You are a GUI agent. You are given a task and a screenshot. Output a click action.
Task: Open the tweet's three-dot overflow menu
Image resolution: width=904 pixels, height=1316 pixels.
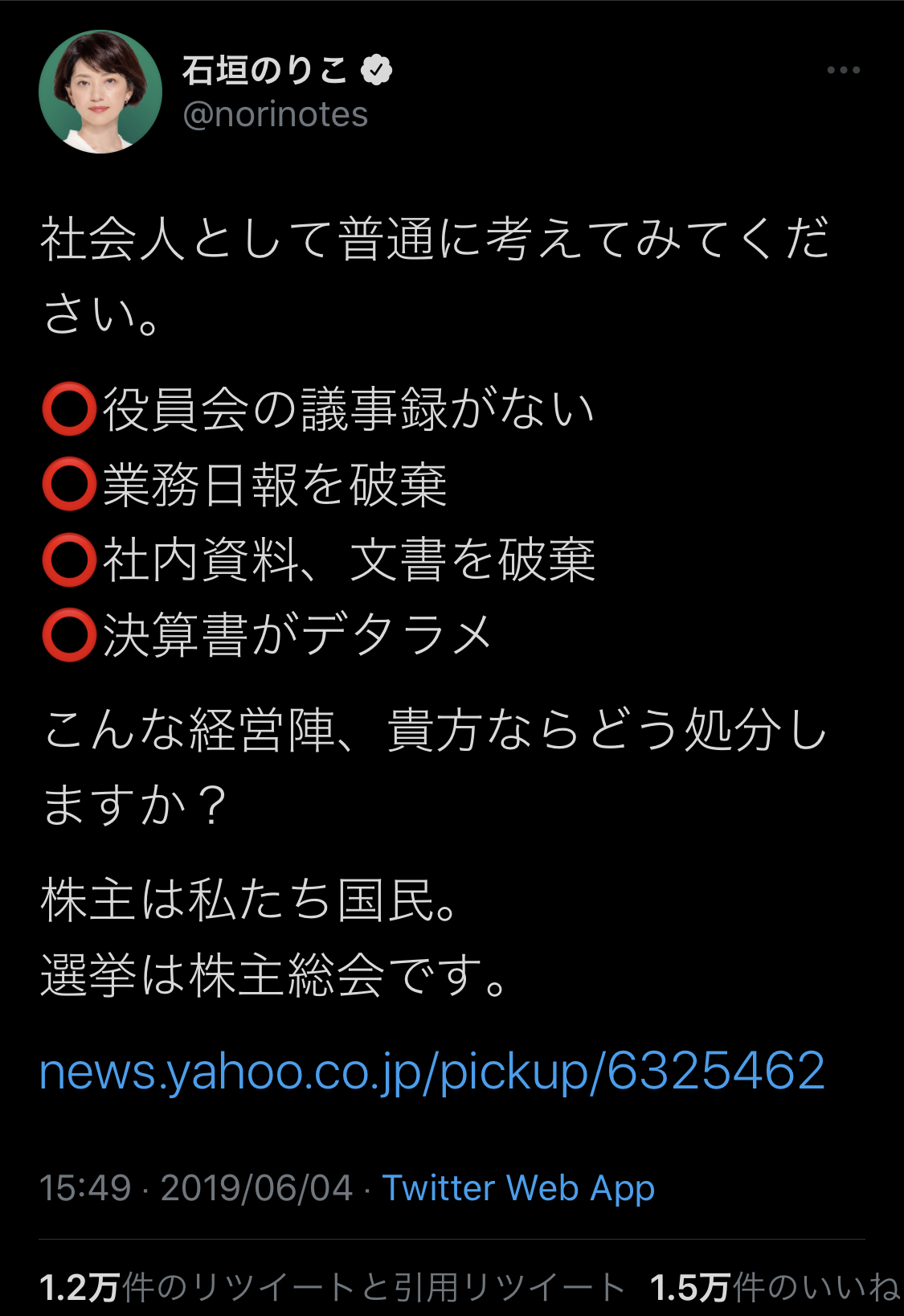coord(843,71)
